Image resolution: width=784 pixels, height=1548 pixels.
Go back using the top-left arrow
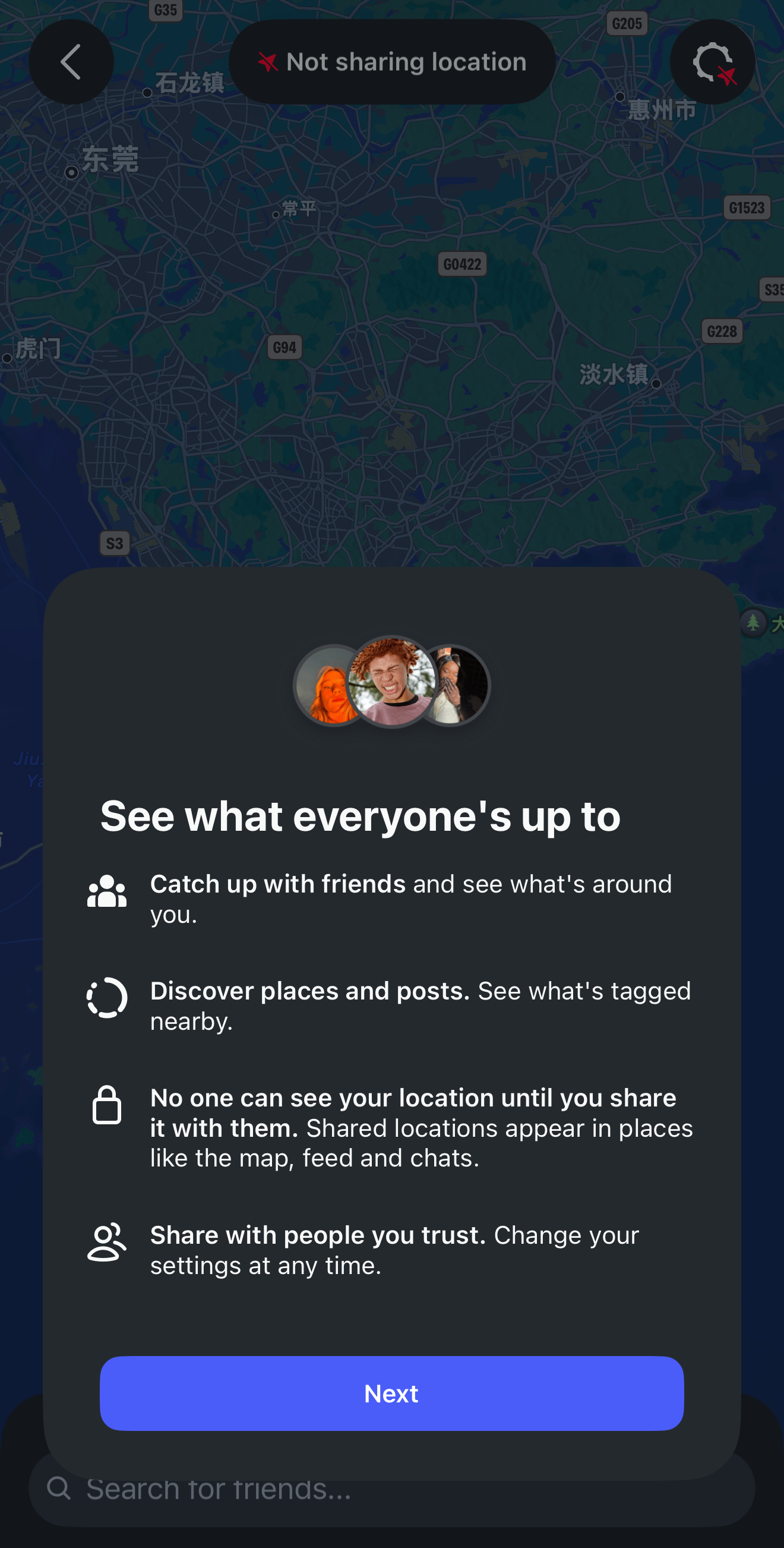point(71,62)
